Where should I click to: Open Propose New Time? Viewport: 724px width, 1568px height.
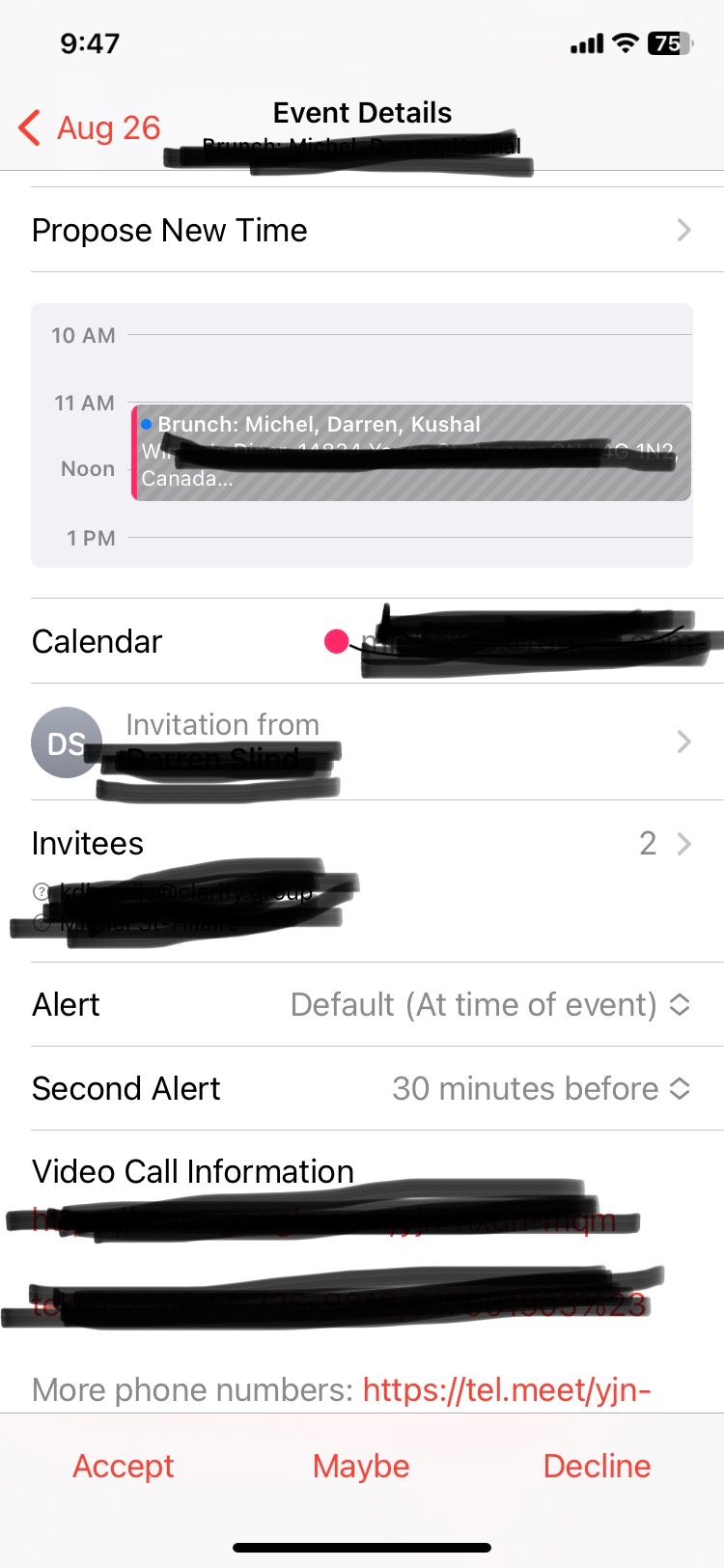tap(362, 230)
